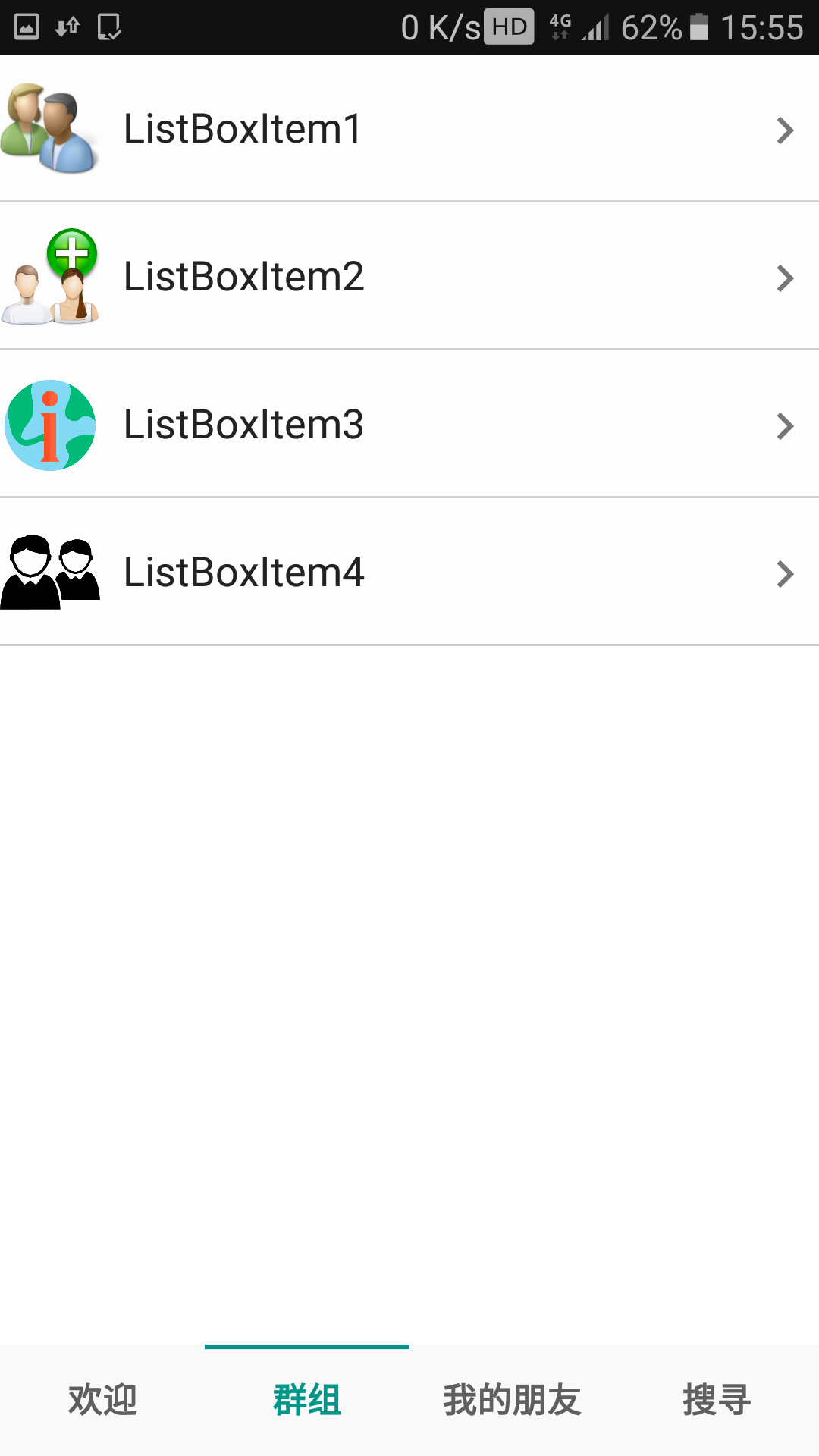Select the 群组 tab
819x1456 pixels.
point(307,1400)
